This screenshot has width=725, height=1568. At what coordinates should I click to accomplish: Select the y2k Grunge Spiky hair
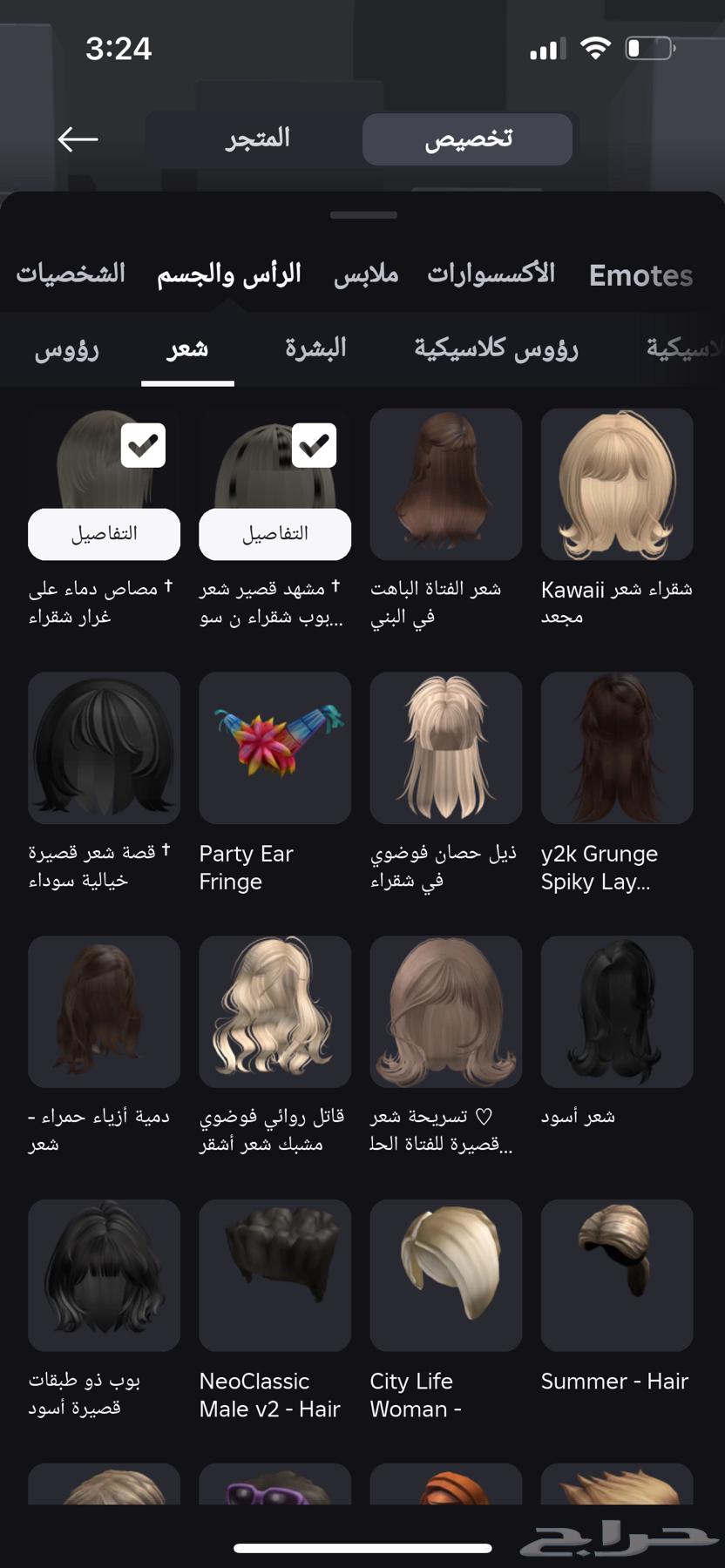coord(617,747)
